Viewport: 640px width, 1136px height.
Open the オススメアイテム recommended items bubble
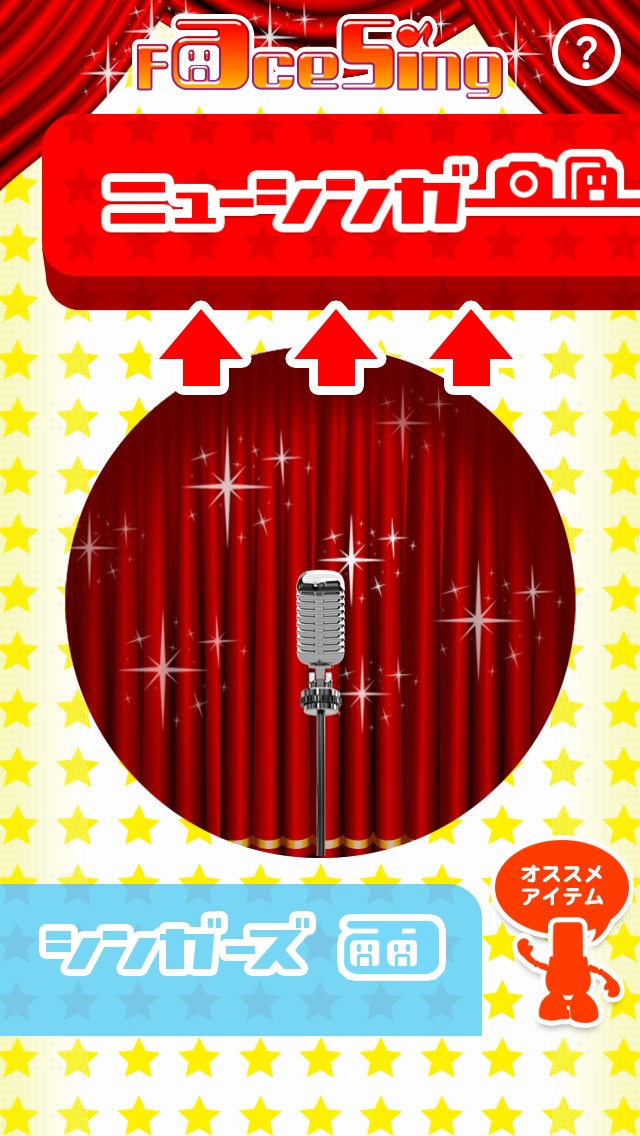pyautogui.click(x=563, y=932)
